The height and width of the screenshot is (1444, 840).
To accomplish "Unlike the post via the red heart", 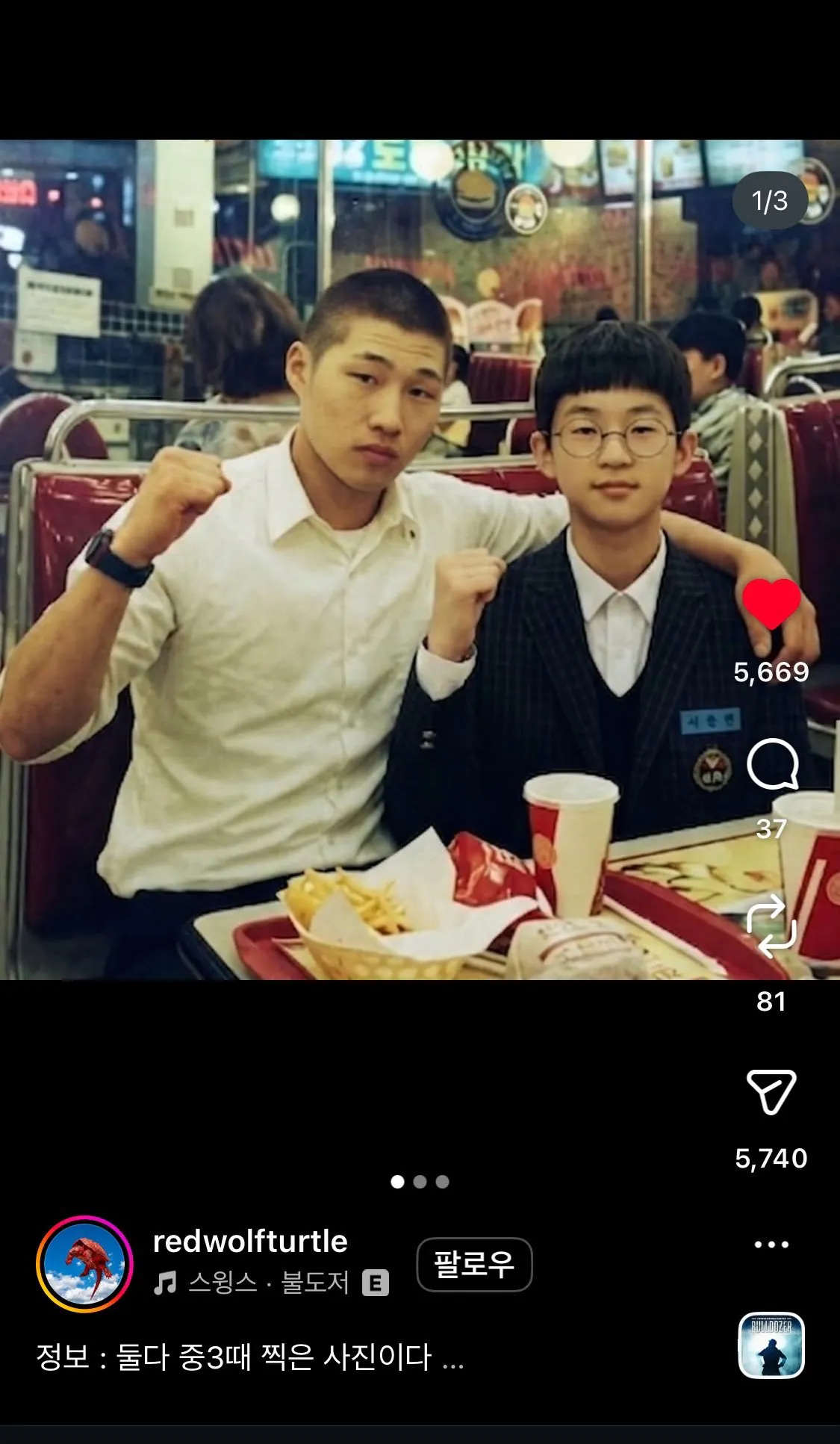I will (771, 604).
